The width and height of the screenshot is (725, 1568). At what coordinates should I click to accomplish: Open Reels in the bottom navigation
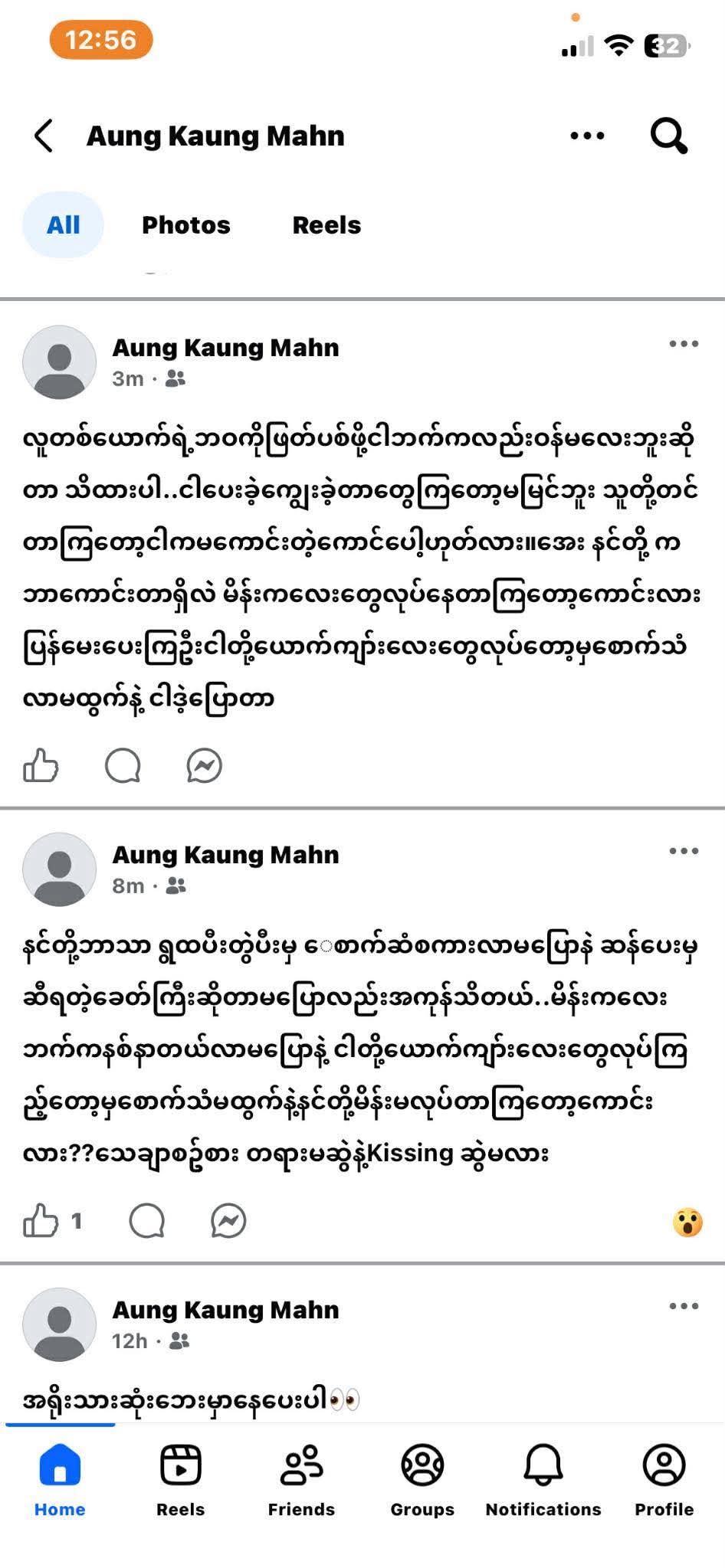[180, 1478]
